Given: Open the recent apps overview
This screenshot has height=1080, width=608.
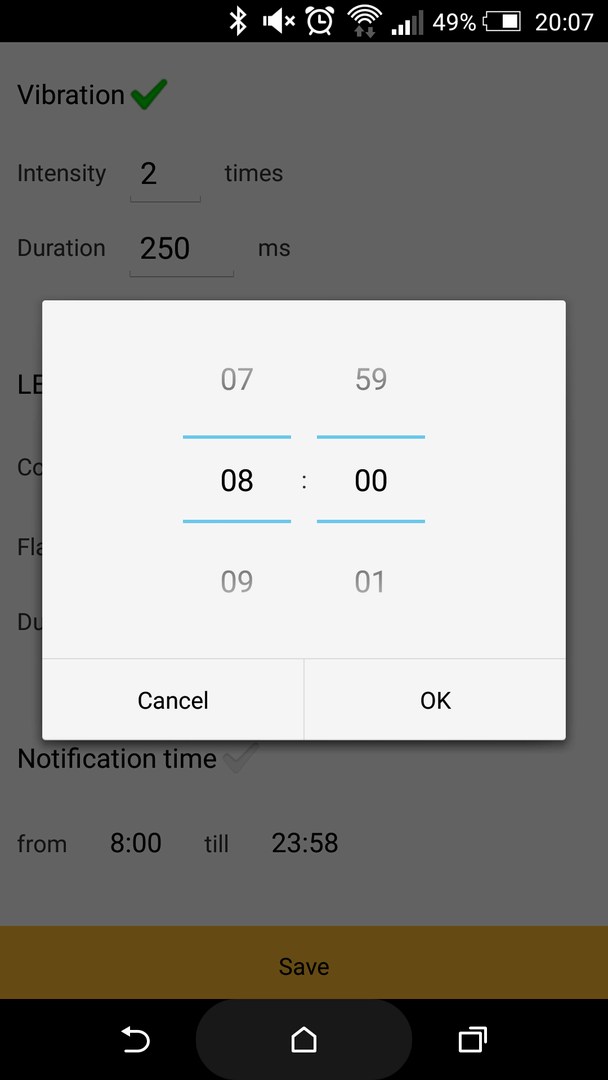Looking at the screenshot, I should pos(472,1041).
